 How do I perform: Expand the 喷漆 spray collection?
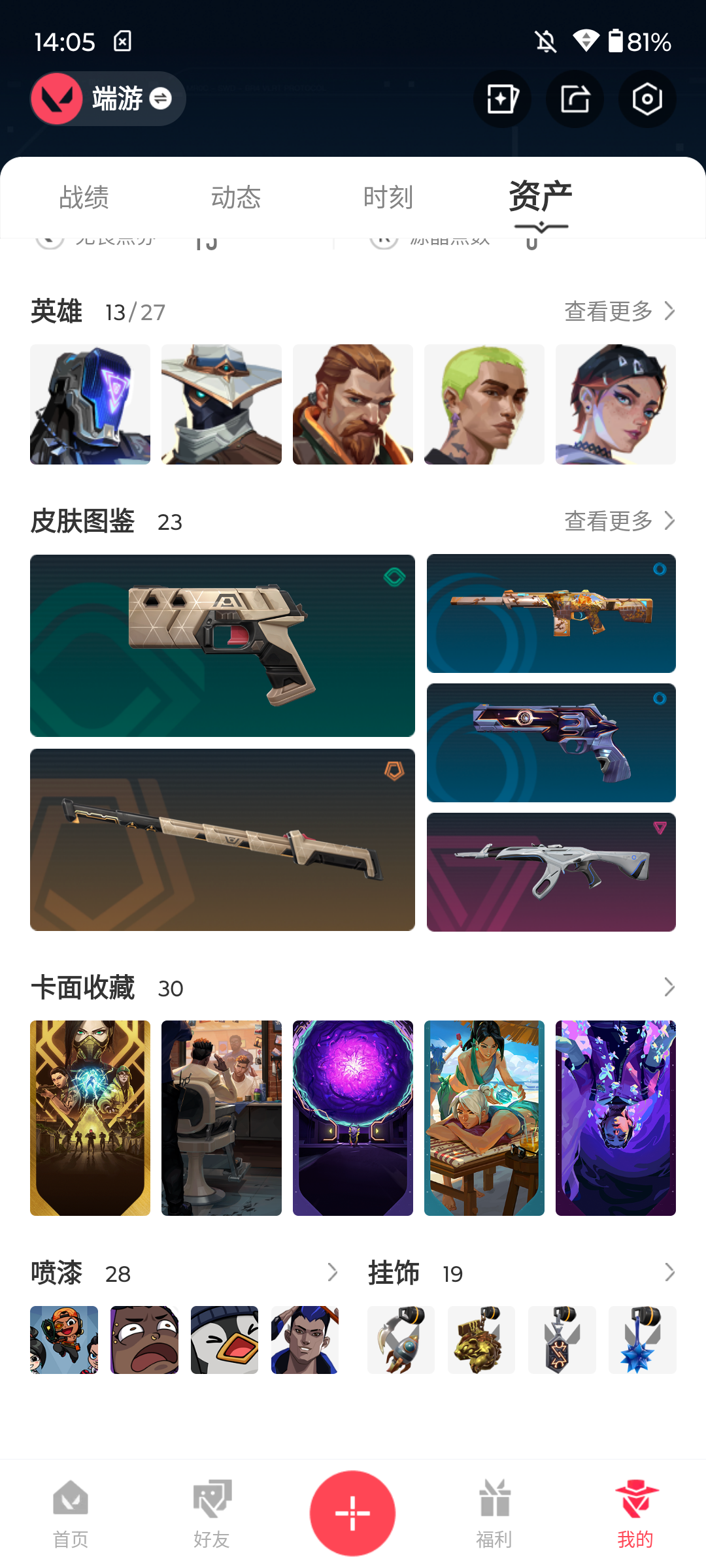(x=332, y=1272)
